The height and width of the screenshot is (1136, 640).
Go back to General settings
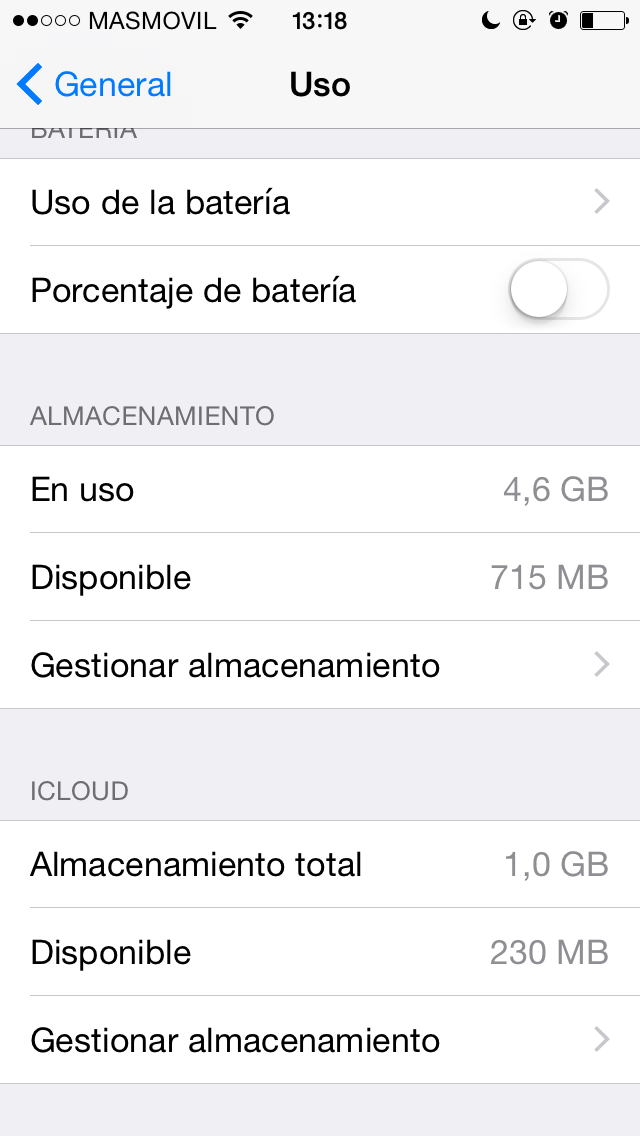[x=95, y=85]
